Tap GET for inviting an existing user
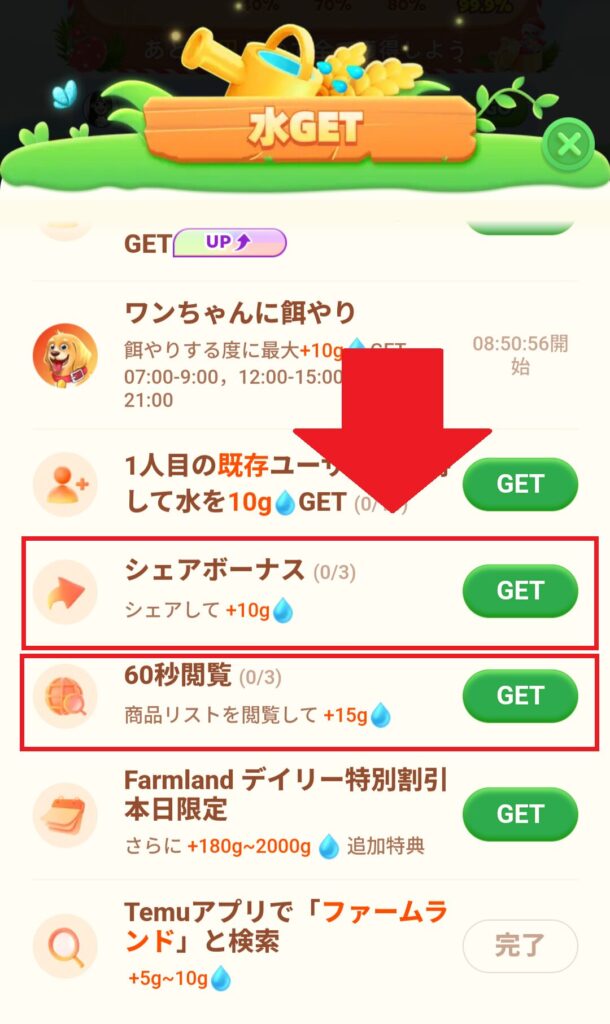 pos(520,484)
